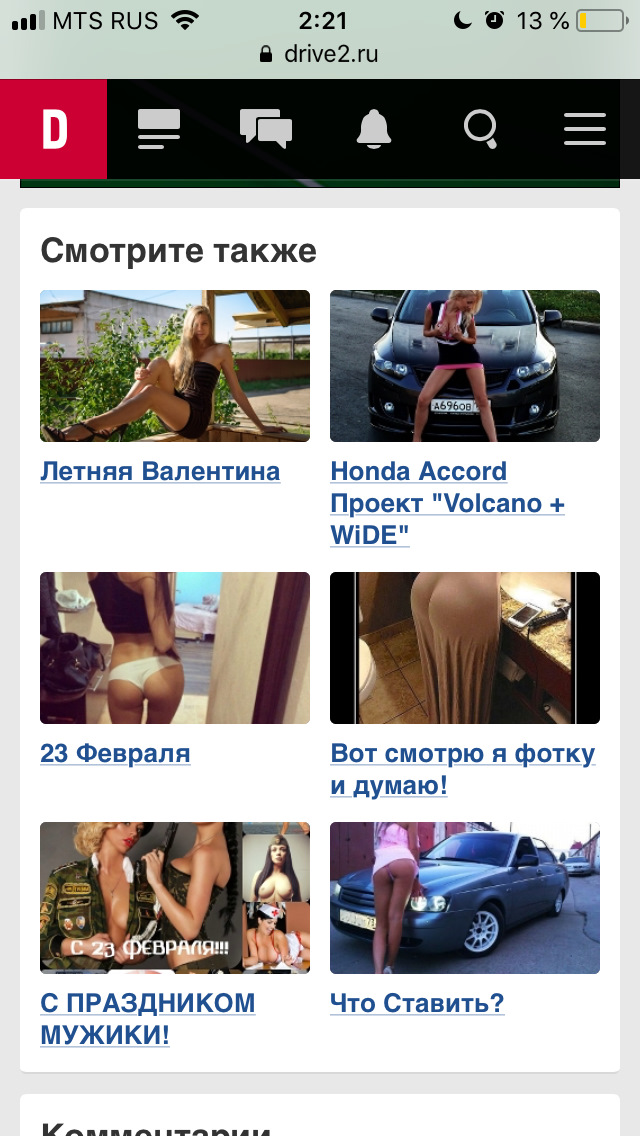Open the notifications bell
This screenshot has height=1136, width=640.
pos(374,130)
